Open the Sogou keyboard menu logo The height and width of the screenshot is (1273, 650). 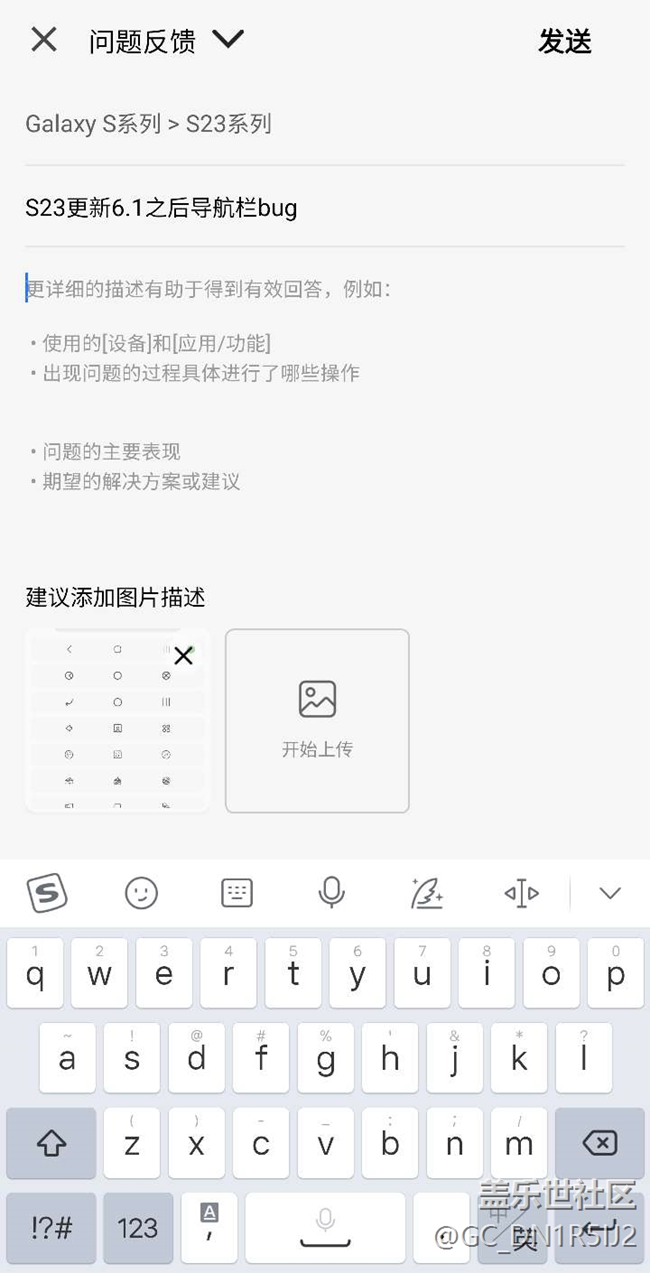click(x=46, y=892)
